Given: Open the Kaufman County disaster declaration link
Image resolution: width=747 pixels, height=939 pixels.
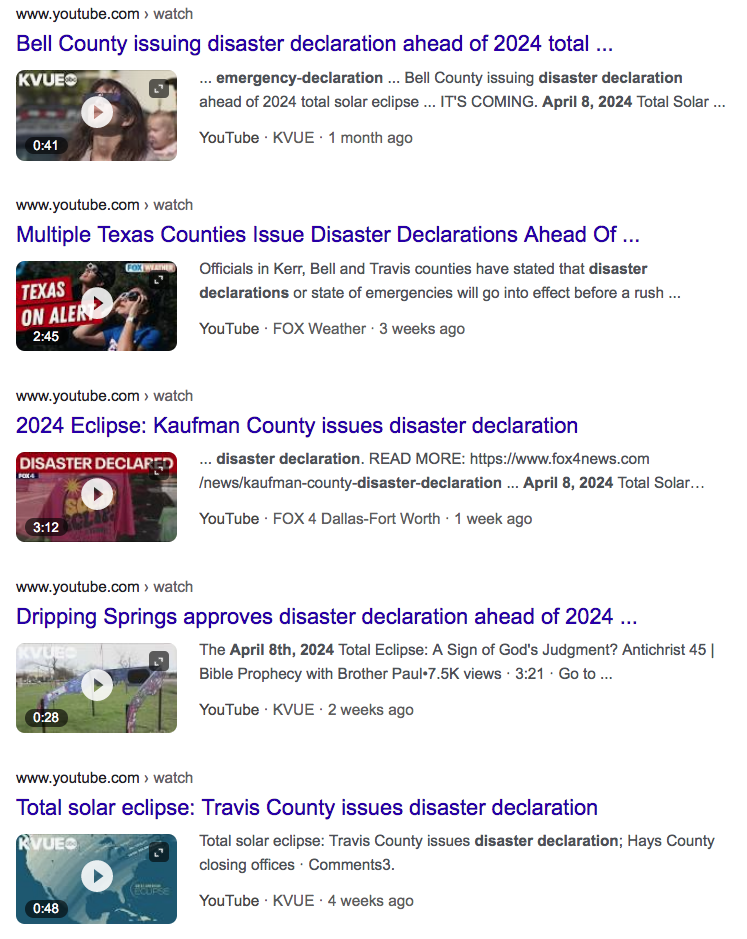Looking at the screenshot, I should 296,426.
